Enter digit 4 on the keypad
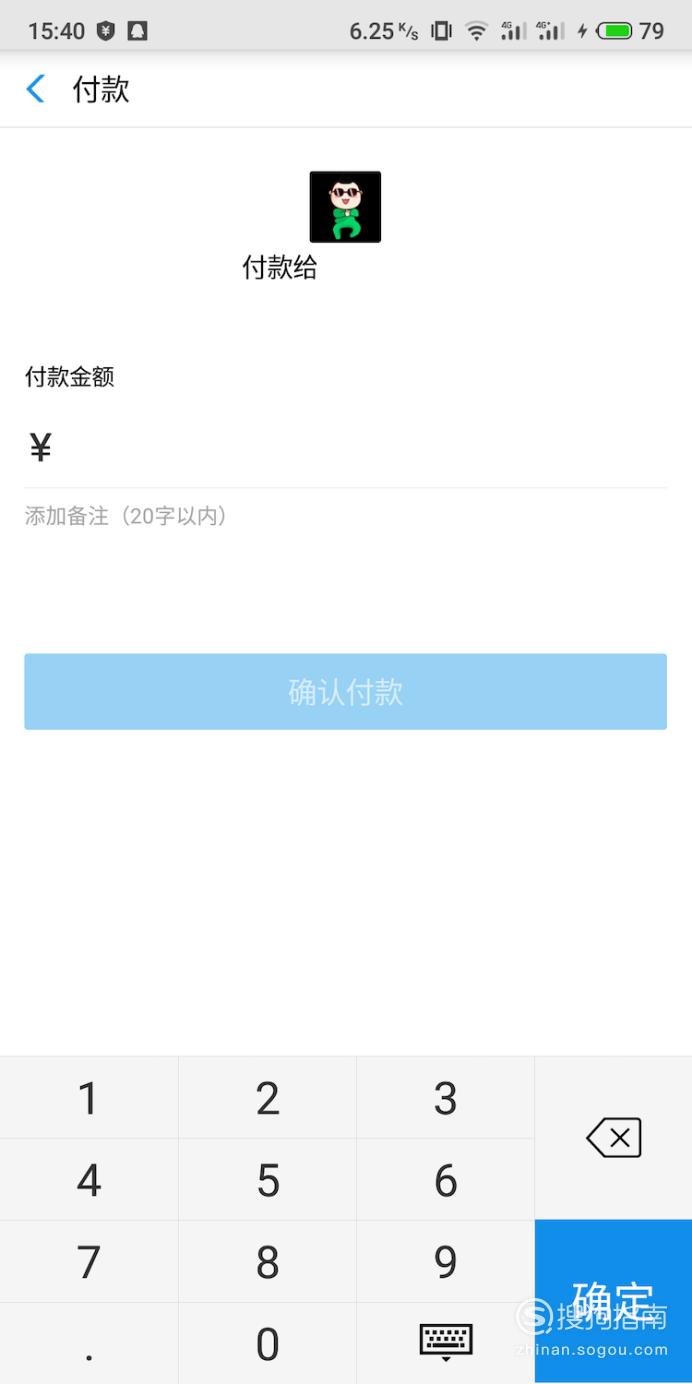 coord(89,1180)
